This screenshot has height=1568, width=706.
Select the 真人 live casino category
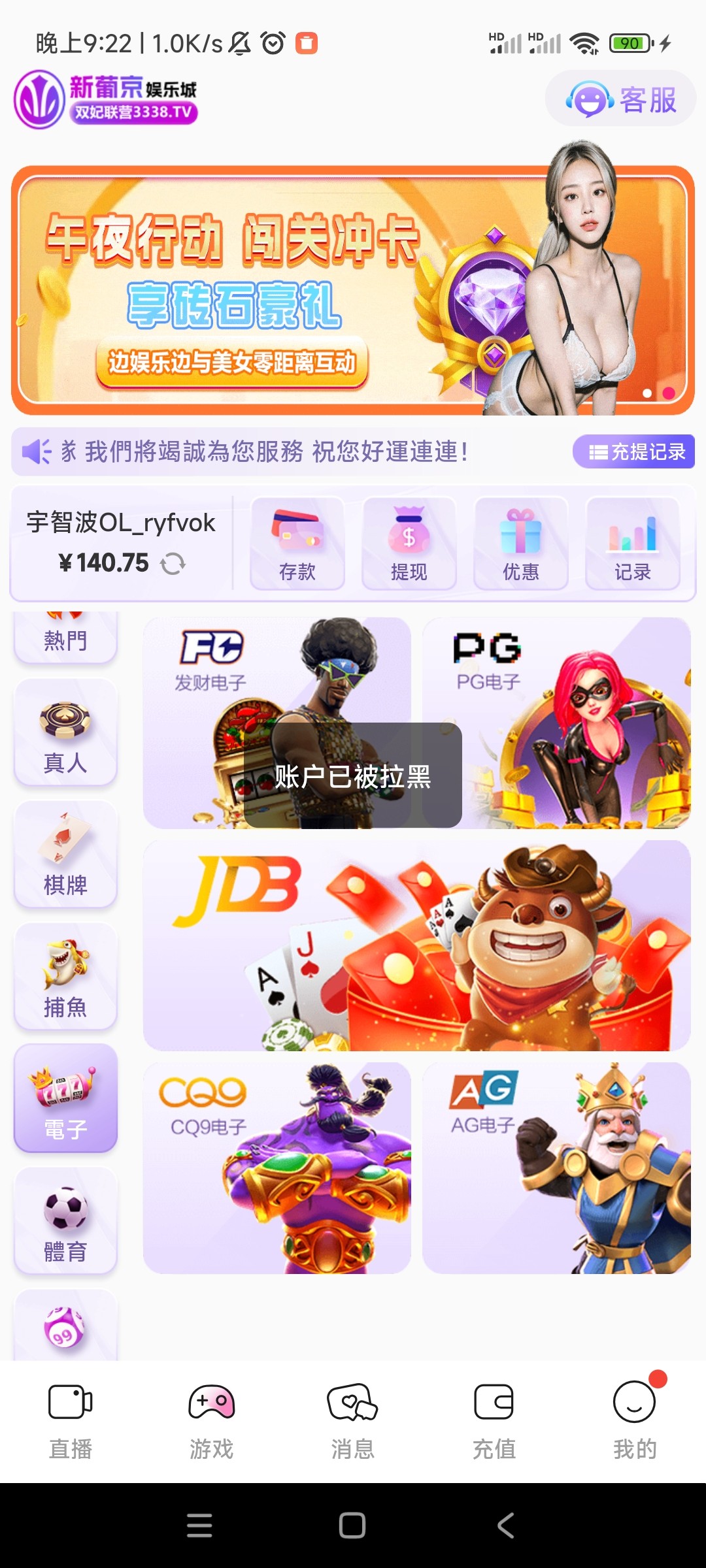pyautogui.click(x=65, y=733)
